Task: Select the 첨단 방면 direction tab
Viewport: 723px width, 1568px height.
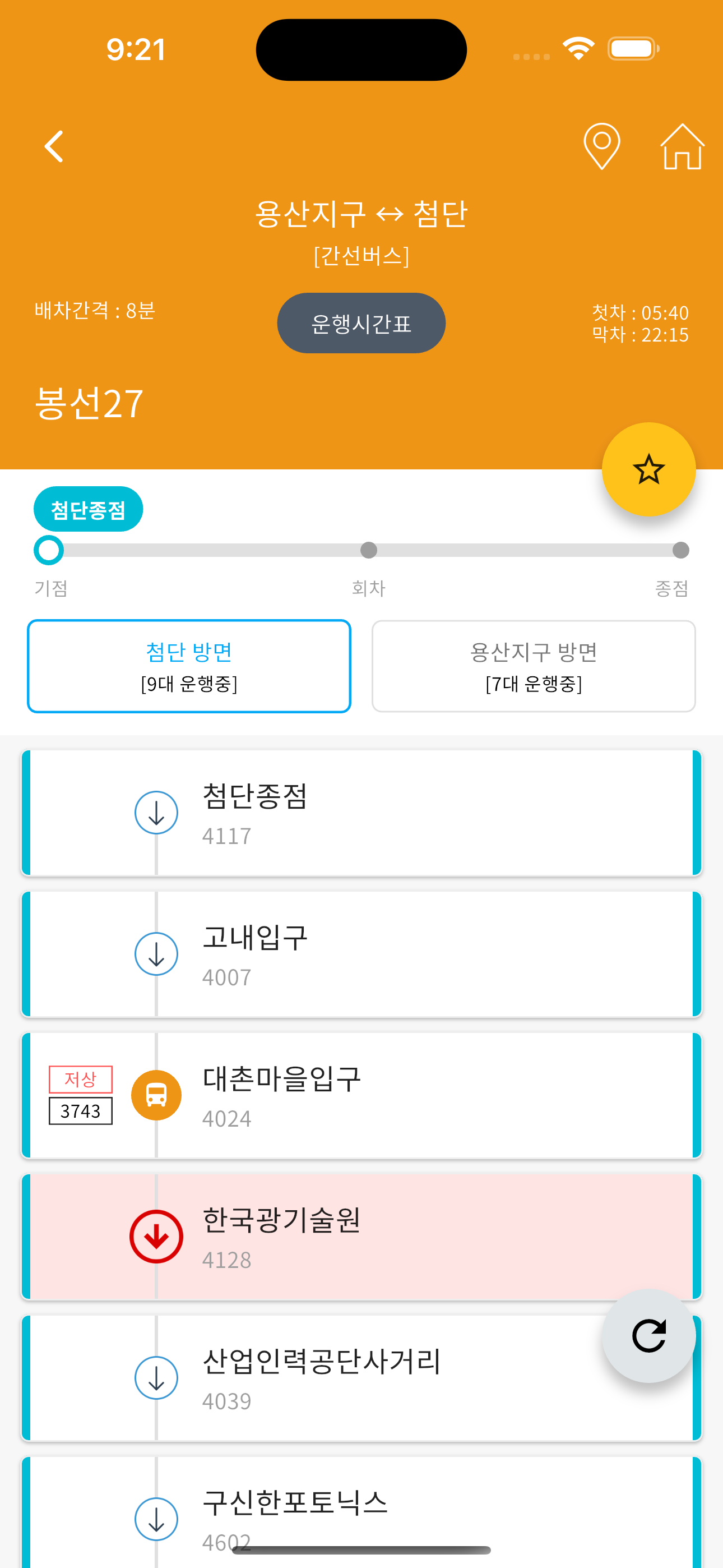Action: [x=189, y=666]
